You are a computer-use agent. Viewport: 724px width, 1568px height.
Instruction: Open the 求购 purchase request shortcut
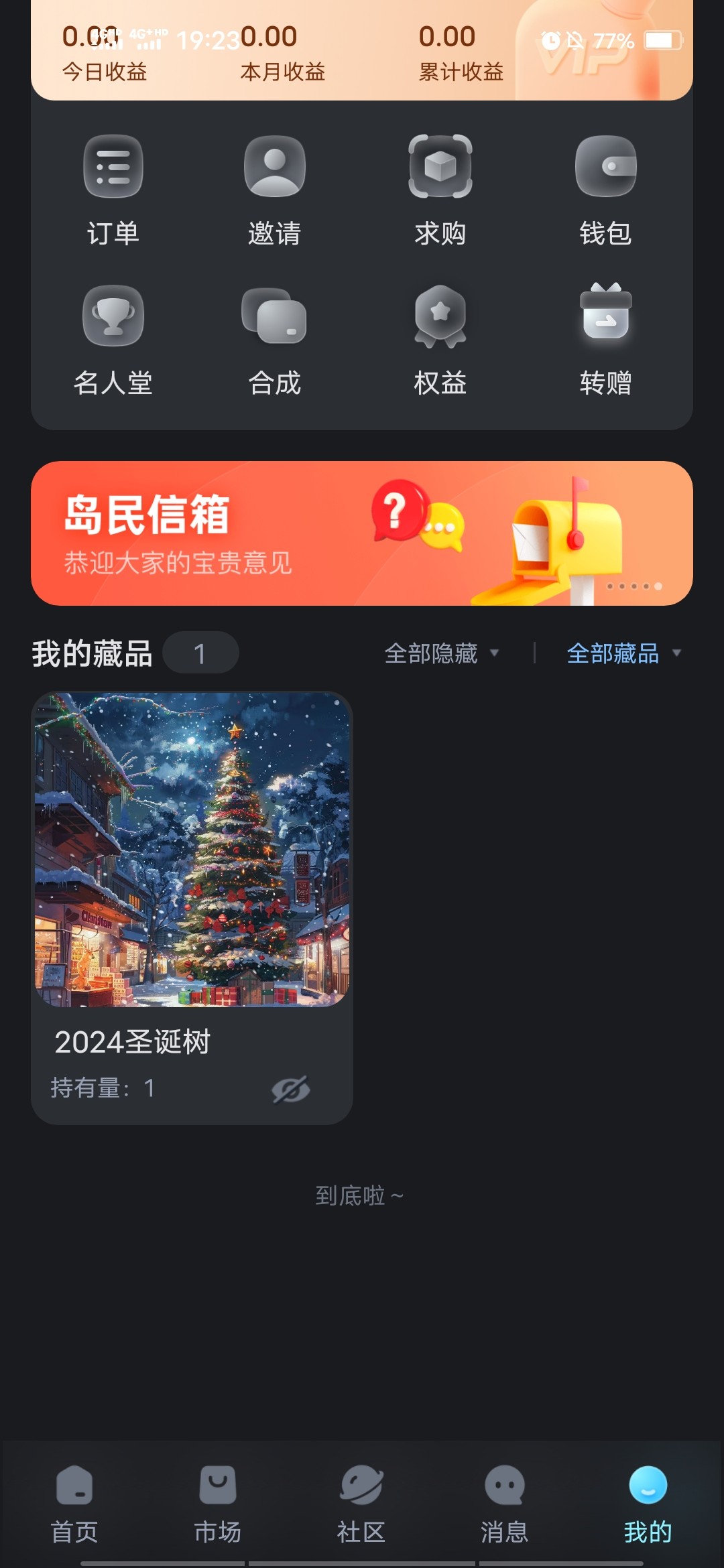[x=440, y=189]
